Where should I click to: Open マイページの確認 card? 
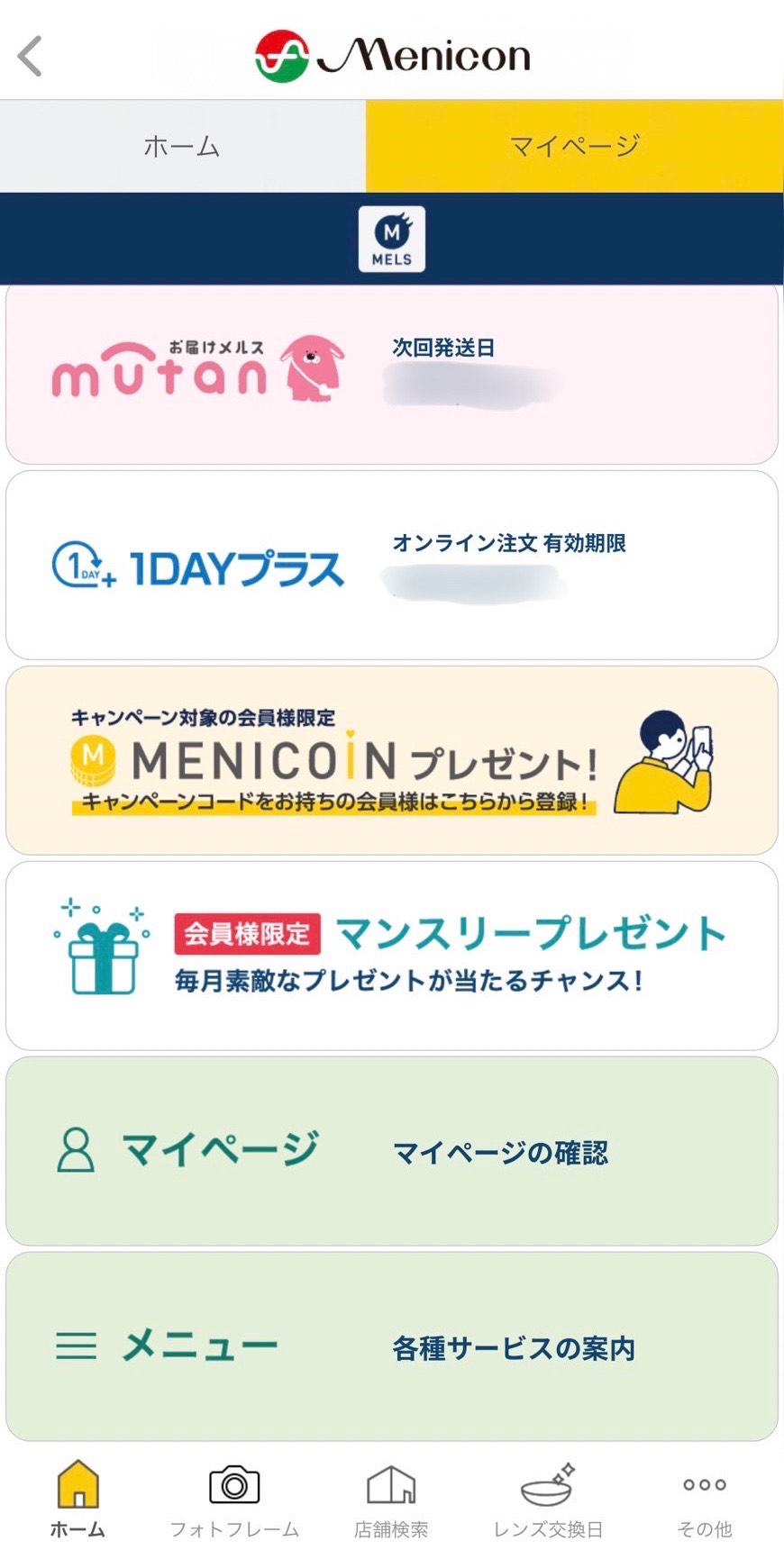pyautogui.click(x=392, y=1151)
